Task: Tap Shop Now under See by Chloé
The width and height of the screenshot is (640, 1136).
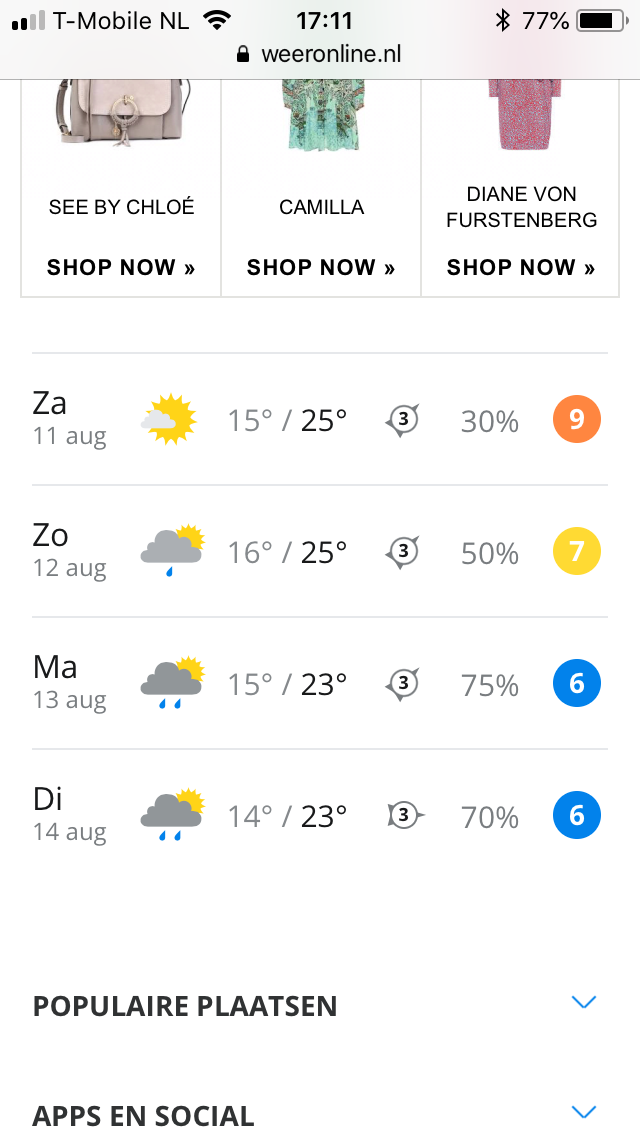Action: click(x=121, y=267)
